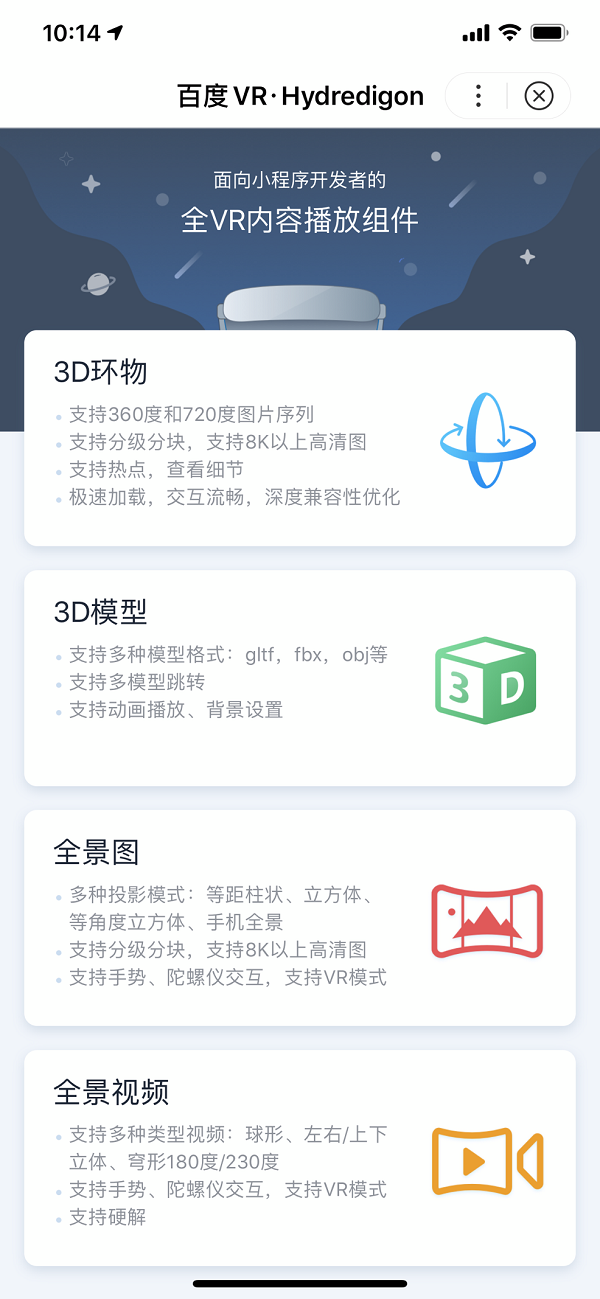Open the 全景视频 panoramic video card
The image size is (600, 1299).
[300, 1158]
